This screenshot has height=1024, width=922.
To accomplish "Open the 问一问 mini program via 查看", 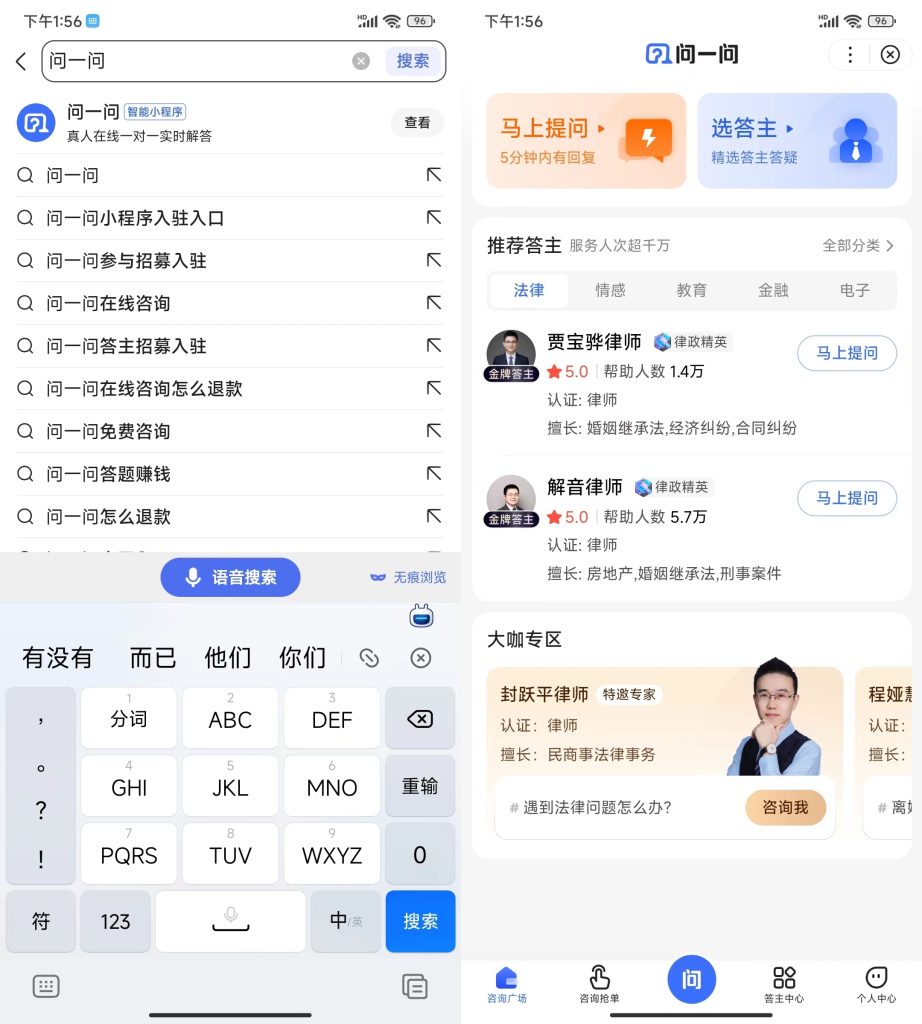I will [417, 123].
